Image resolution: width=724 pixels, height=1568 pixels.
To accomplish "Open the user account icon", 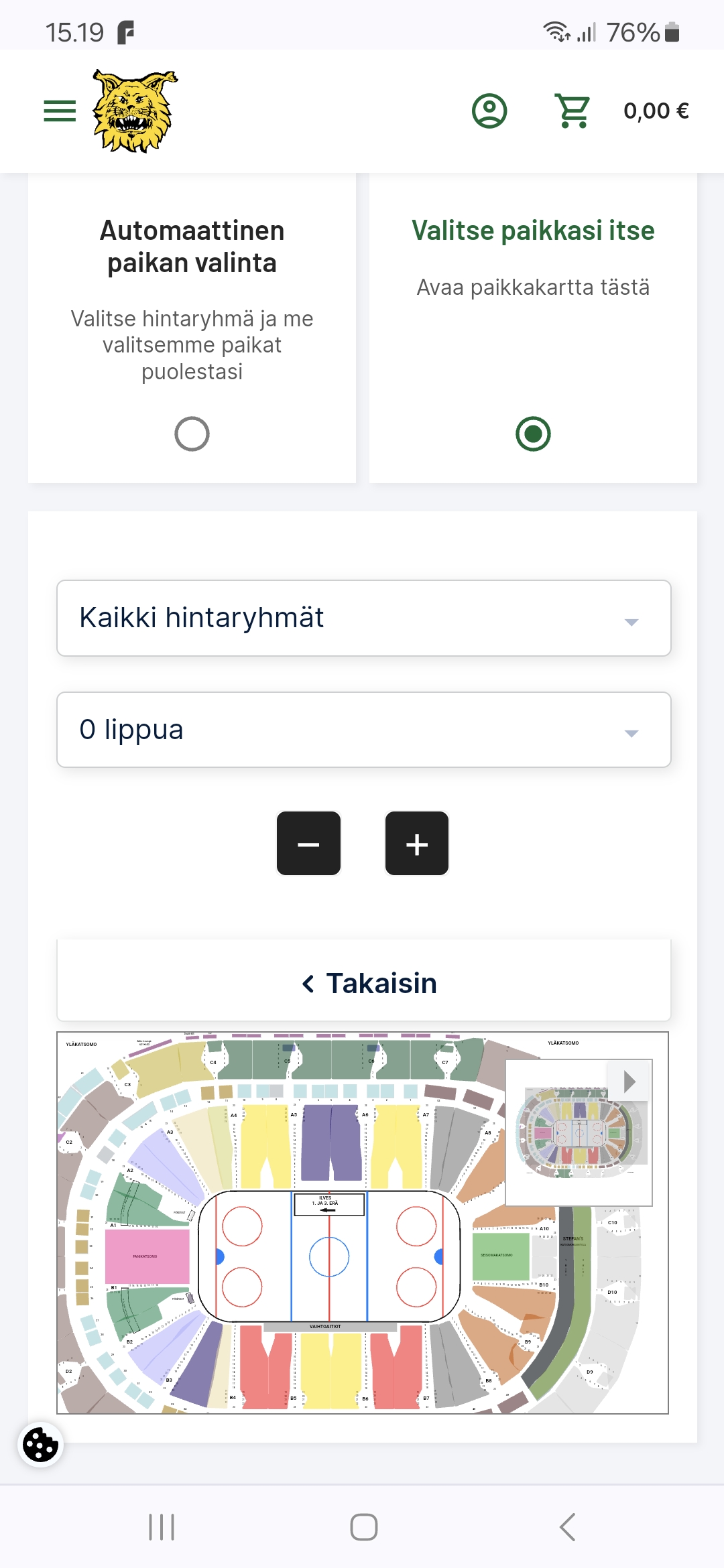I will click(489, 111).
